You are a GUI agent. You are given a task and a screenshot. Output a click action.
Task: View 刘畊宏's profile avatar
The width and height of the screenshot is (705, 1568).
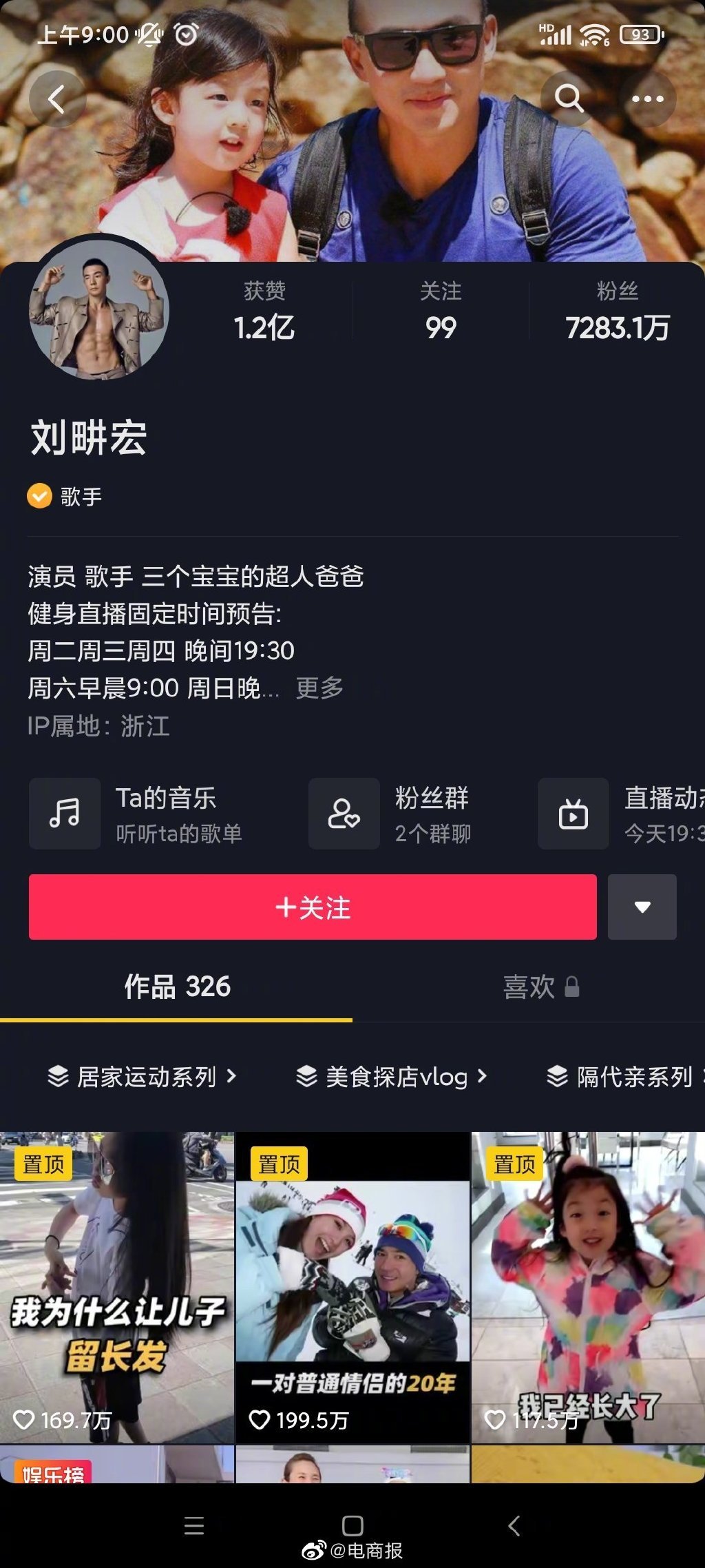tap(98, 309)
